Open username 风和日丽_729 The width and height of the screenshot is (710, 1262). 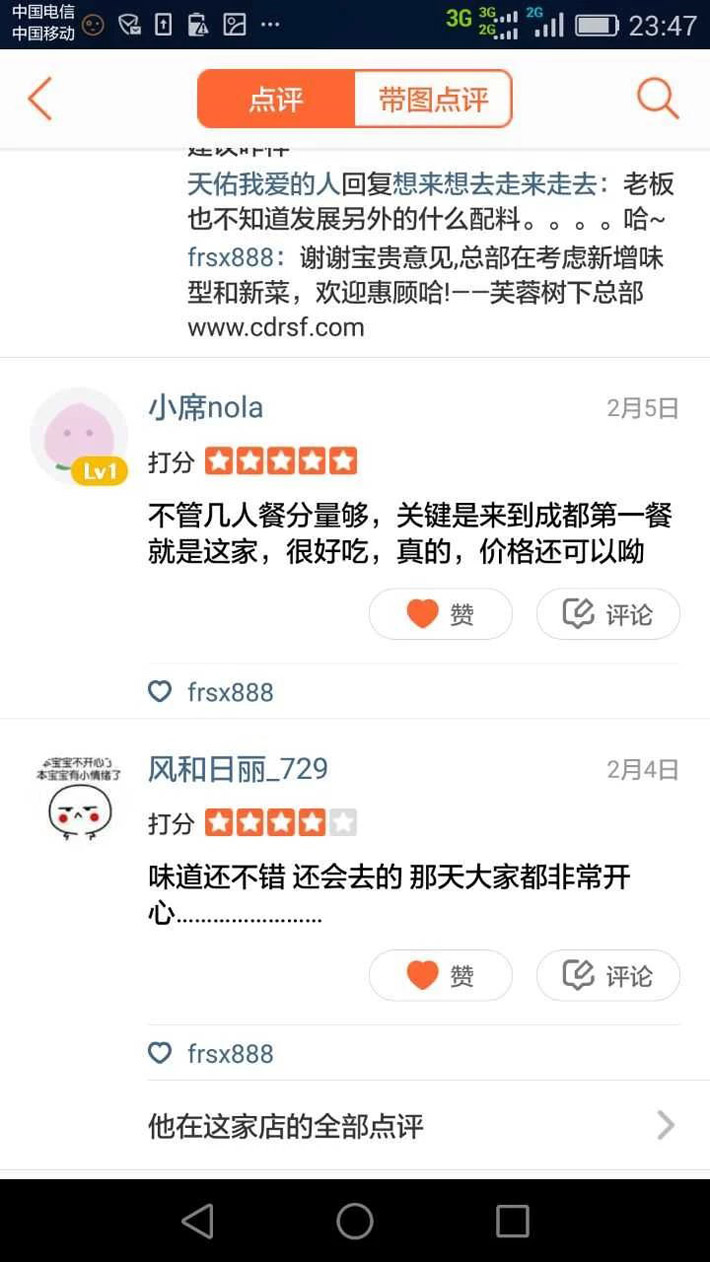pyautogui.click(x=238, y=768)
